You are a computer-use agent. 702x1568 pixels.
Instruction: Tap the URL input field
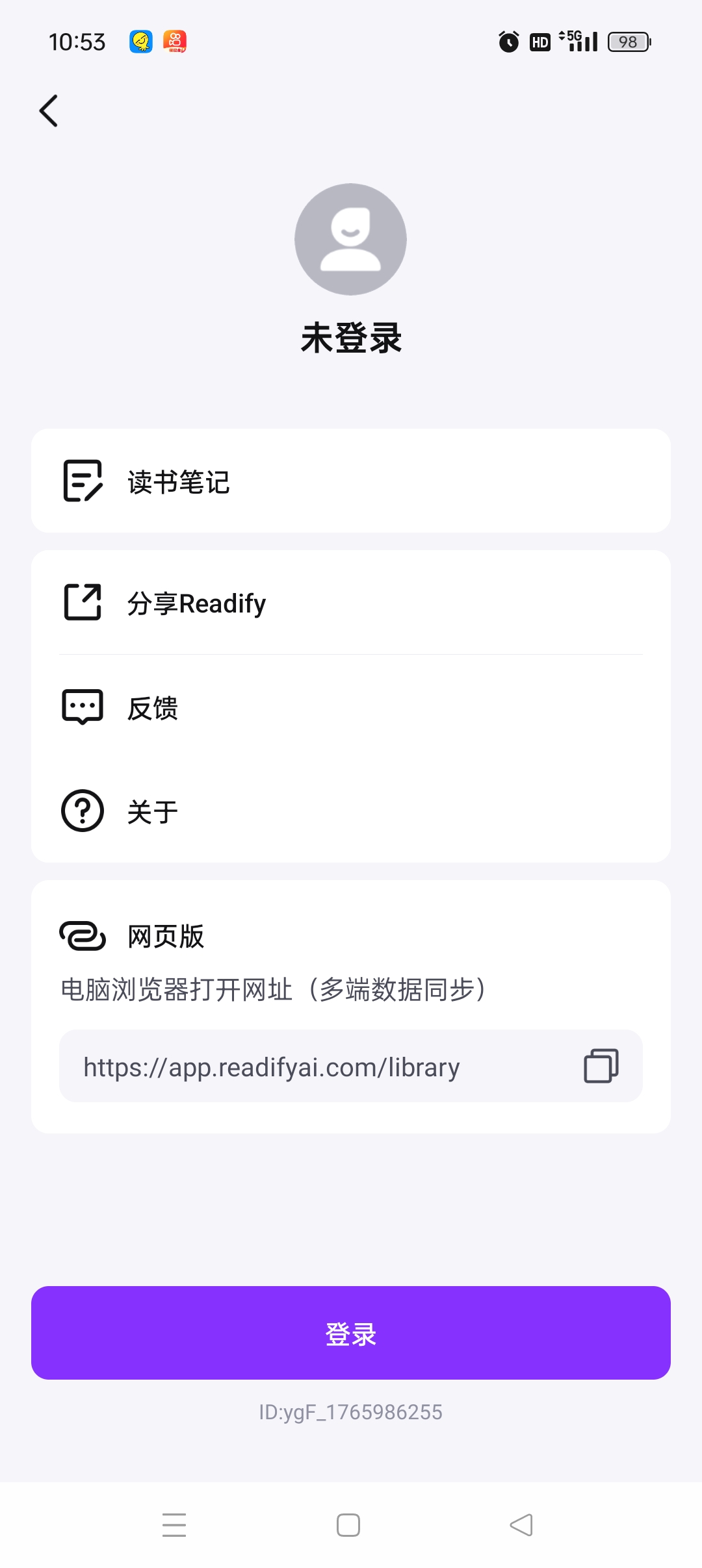(351, 1066)
